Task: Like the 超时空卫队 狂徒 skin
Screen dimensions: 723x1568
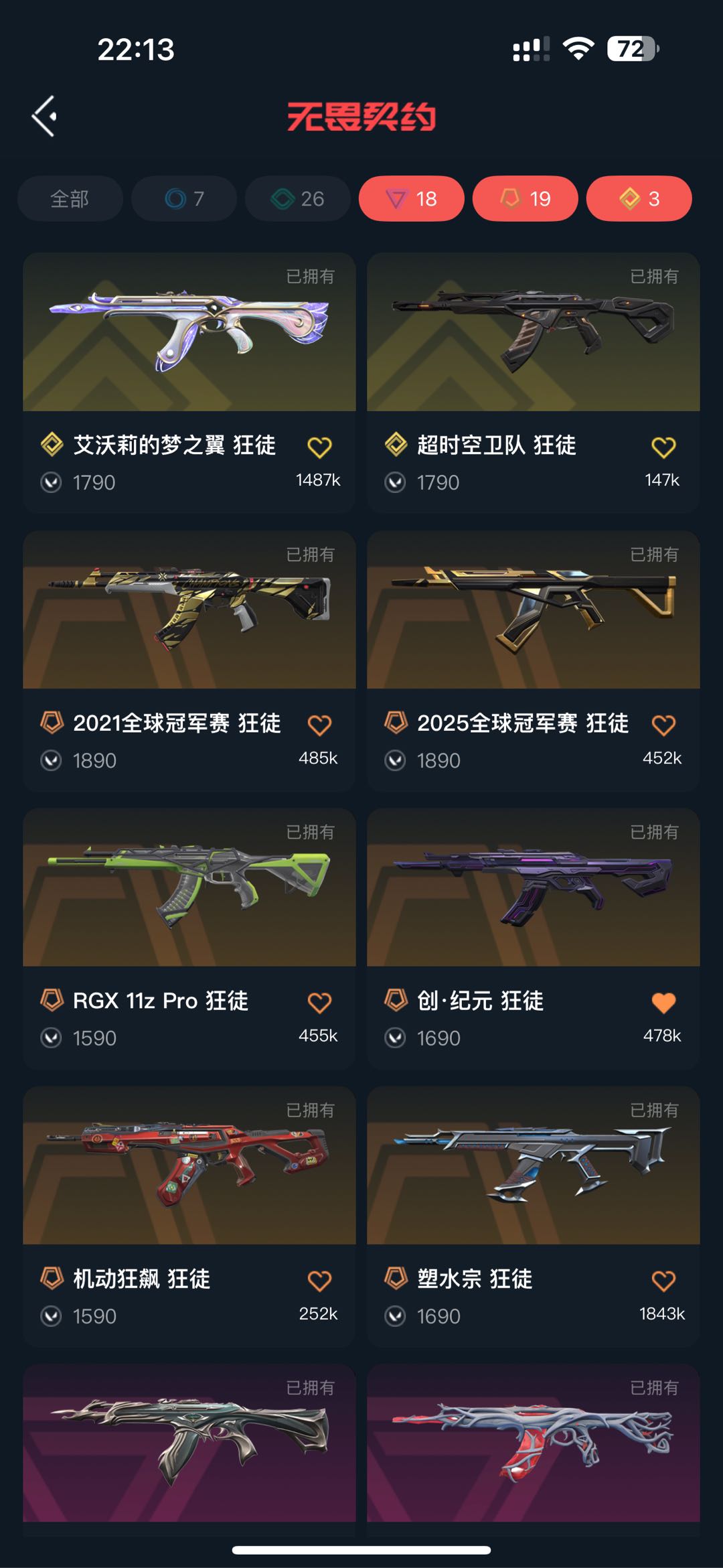Action: (663, 447)
